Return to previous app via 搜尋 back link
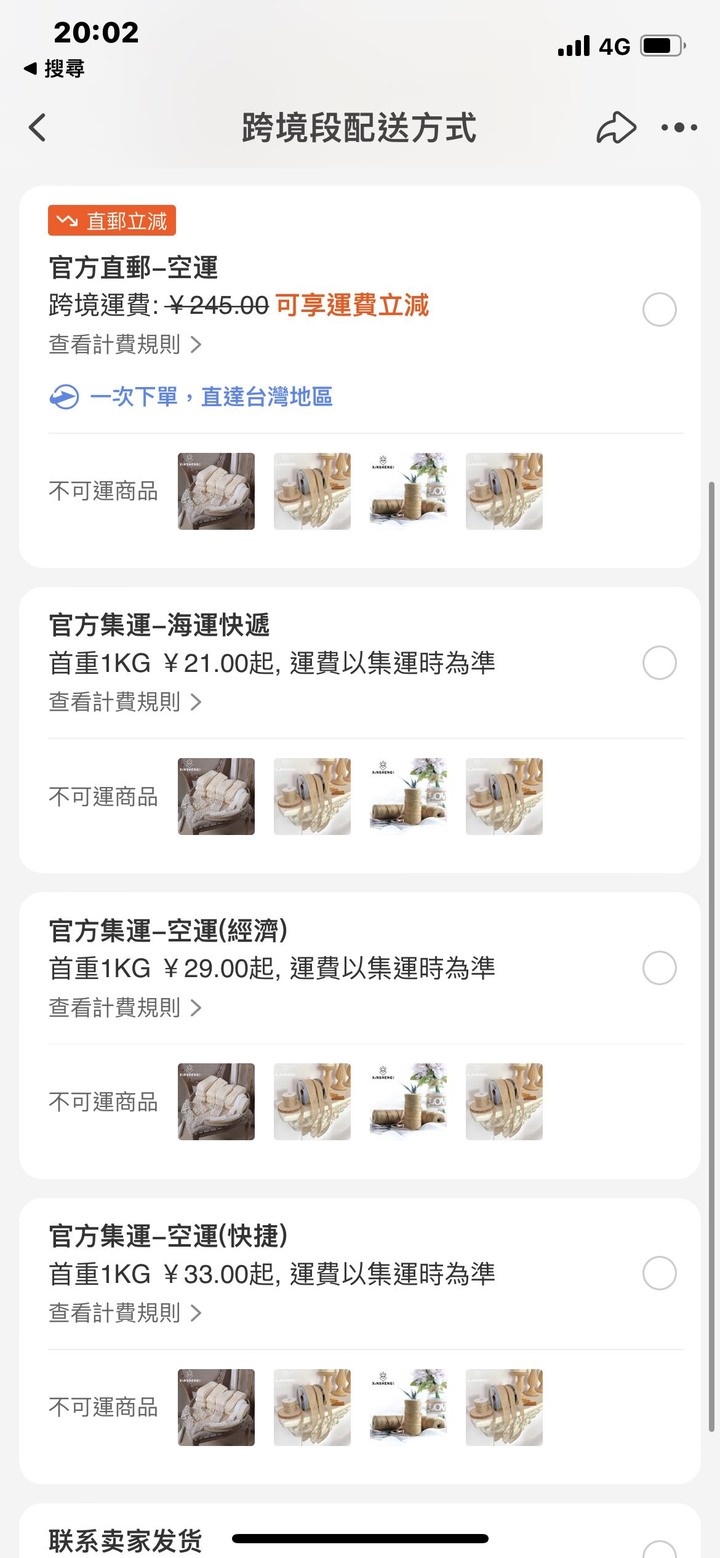The height and width of the screenshot is (1558, 720). [54, 69]
